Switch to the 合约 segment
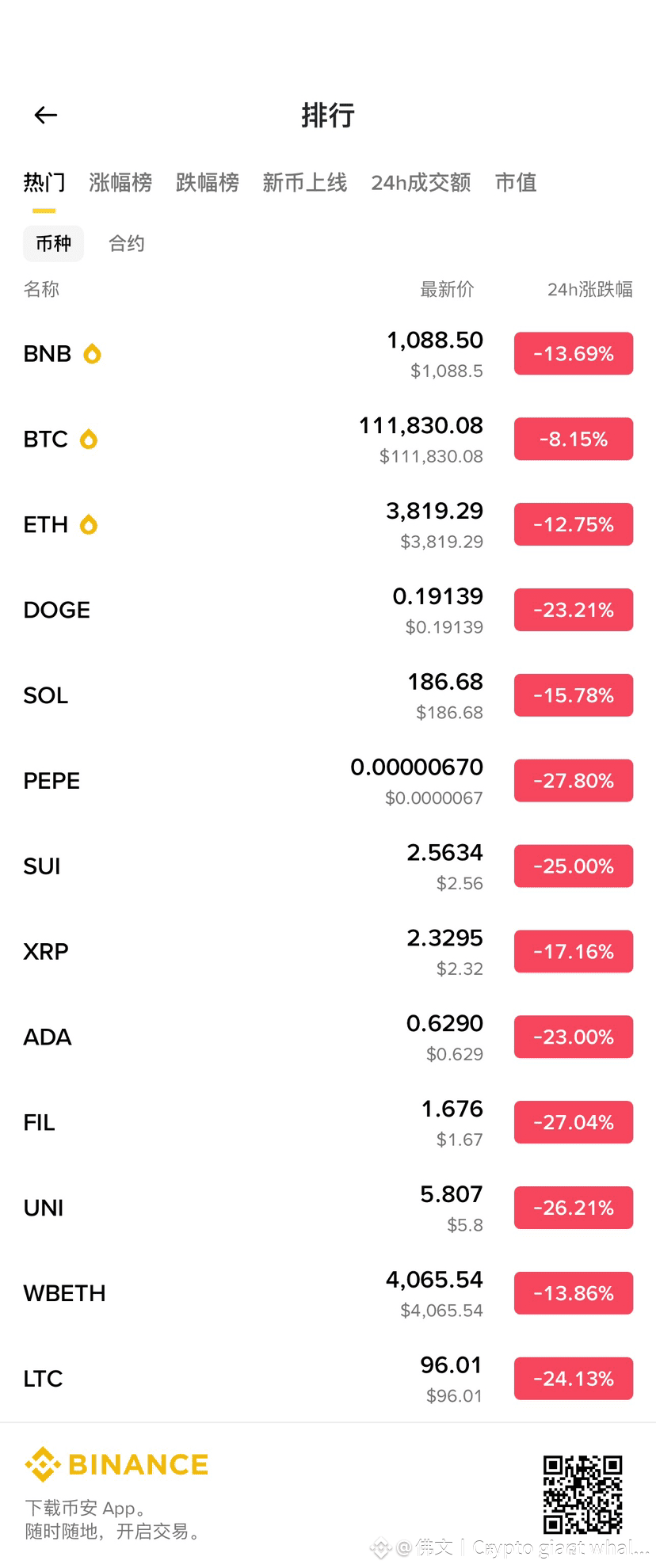 click(127, 243)
